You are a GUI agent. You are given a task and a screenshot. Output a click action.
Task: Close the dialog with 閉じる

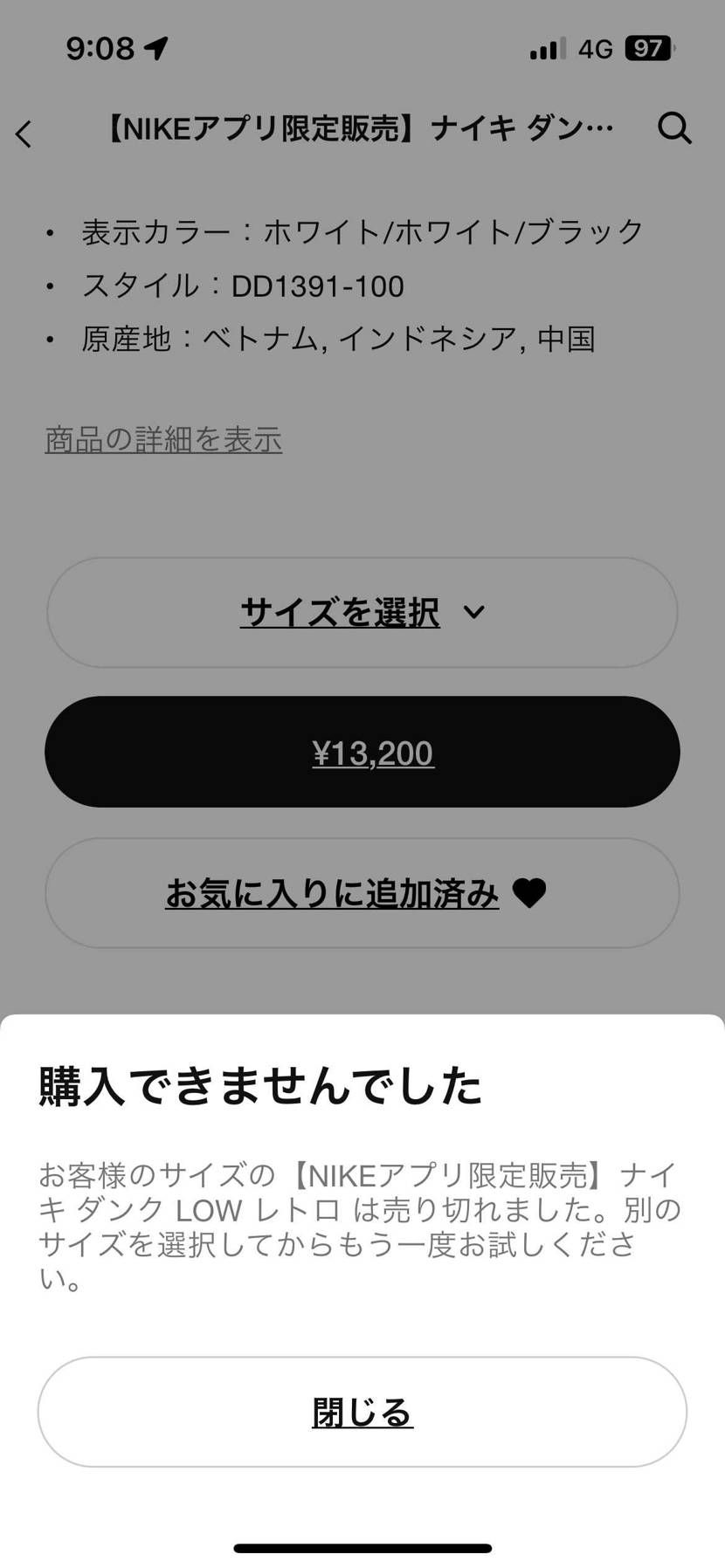pyautogui.click(x=362, y=1412)
